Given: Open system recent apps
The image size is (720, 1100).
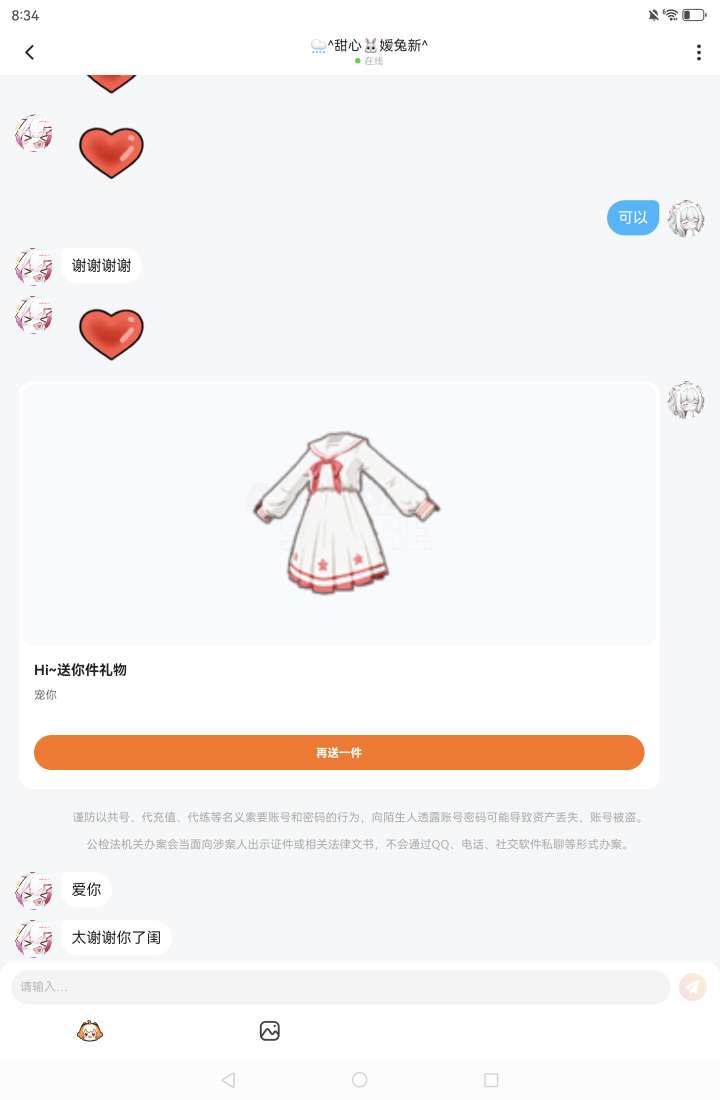Looking at the screenshot, I should click(491, 1080).
